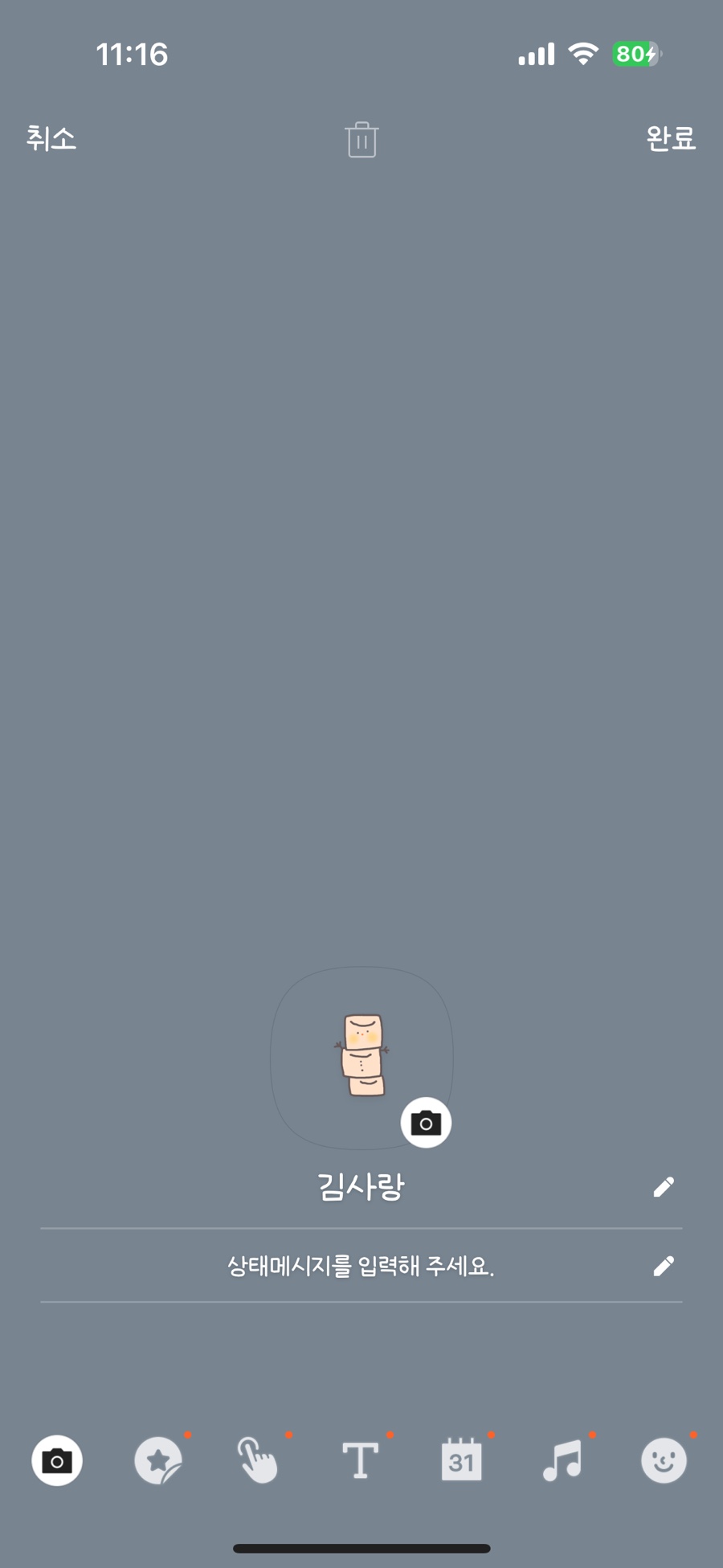Image resolution: width=723 pixels, height=1568 pixels.
Task: Open the hand tap effect tool
Action: pos(259,1460)
